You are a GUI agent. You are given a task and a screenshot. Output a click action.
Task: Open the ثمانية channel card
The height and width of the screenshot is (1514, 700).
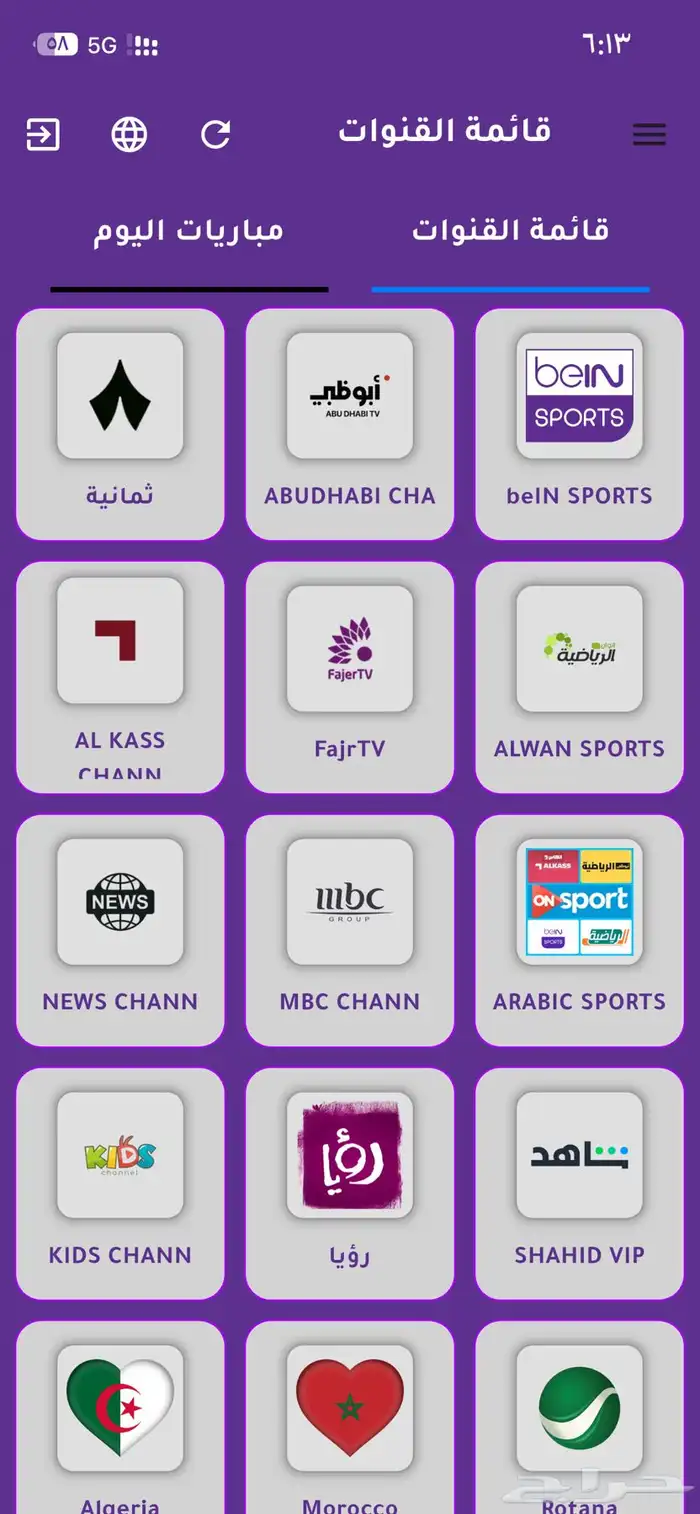pos(120,424)
